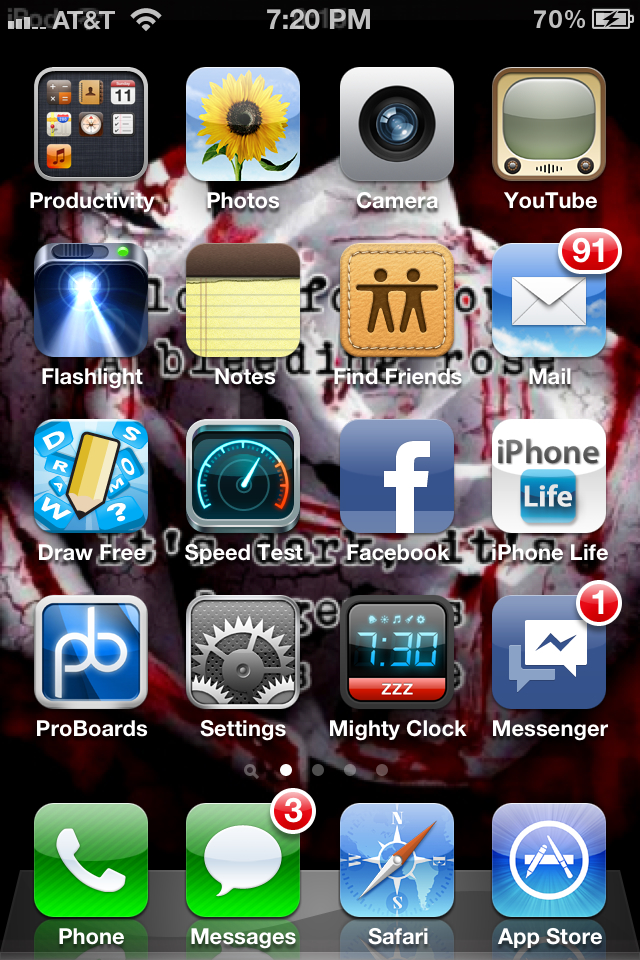Launch the Photos app
The width and height of the screenshot is (640, 960).
coord(243,124)
